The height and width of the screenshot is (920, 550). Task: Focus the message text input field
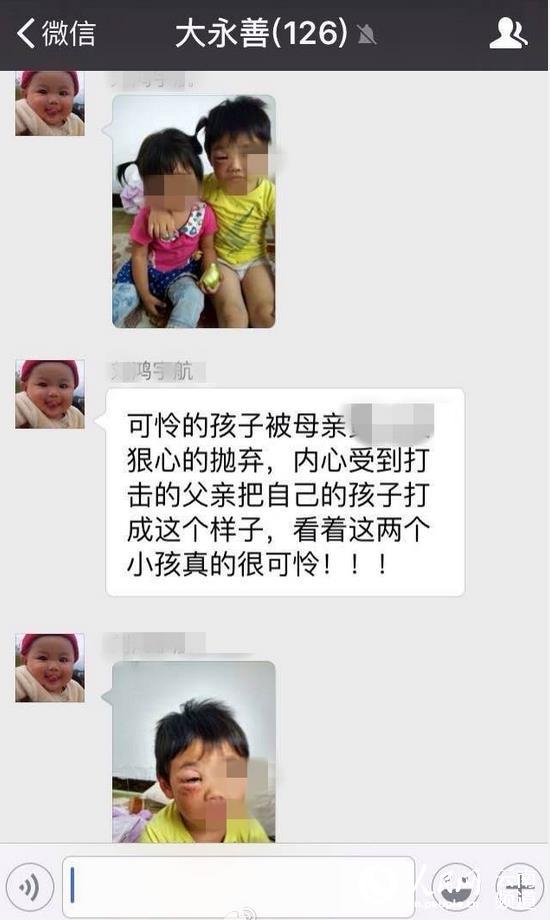tap(238, 887)
